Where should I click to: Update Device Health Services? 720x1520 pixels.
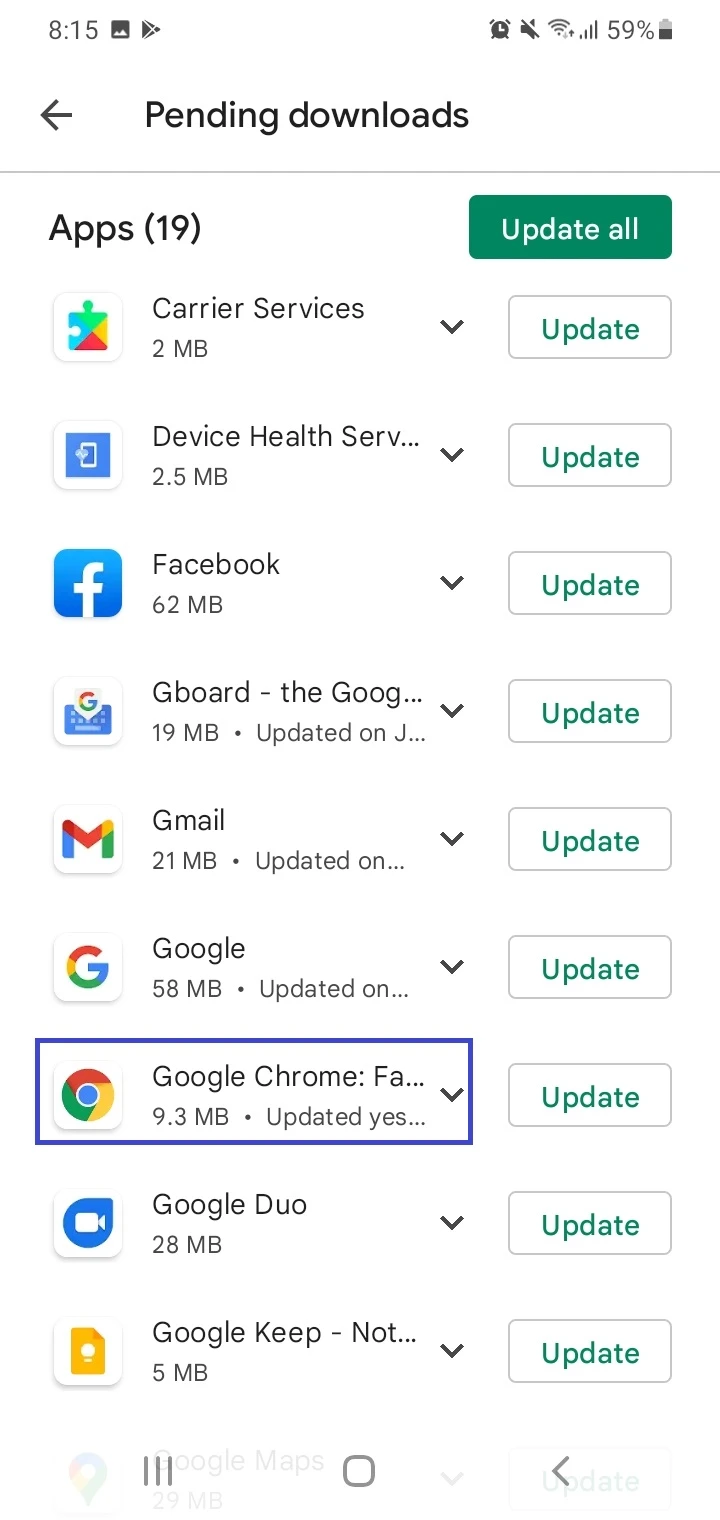coord(590,456)
